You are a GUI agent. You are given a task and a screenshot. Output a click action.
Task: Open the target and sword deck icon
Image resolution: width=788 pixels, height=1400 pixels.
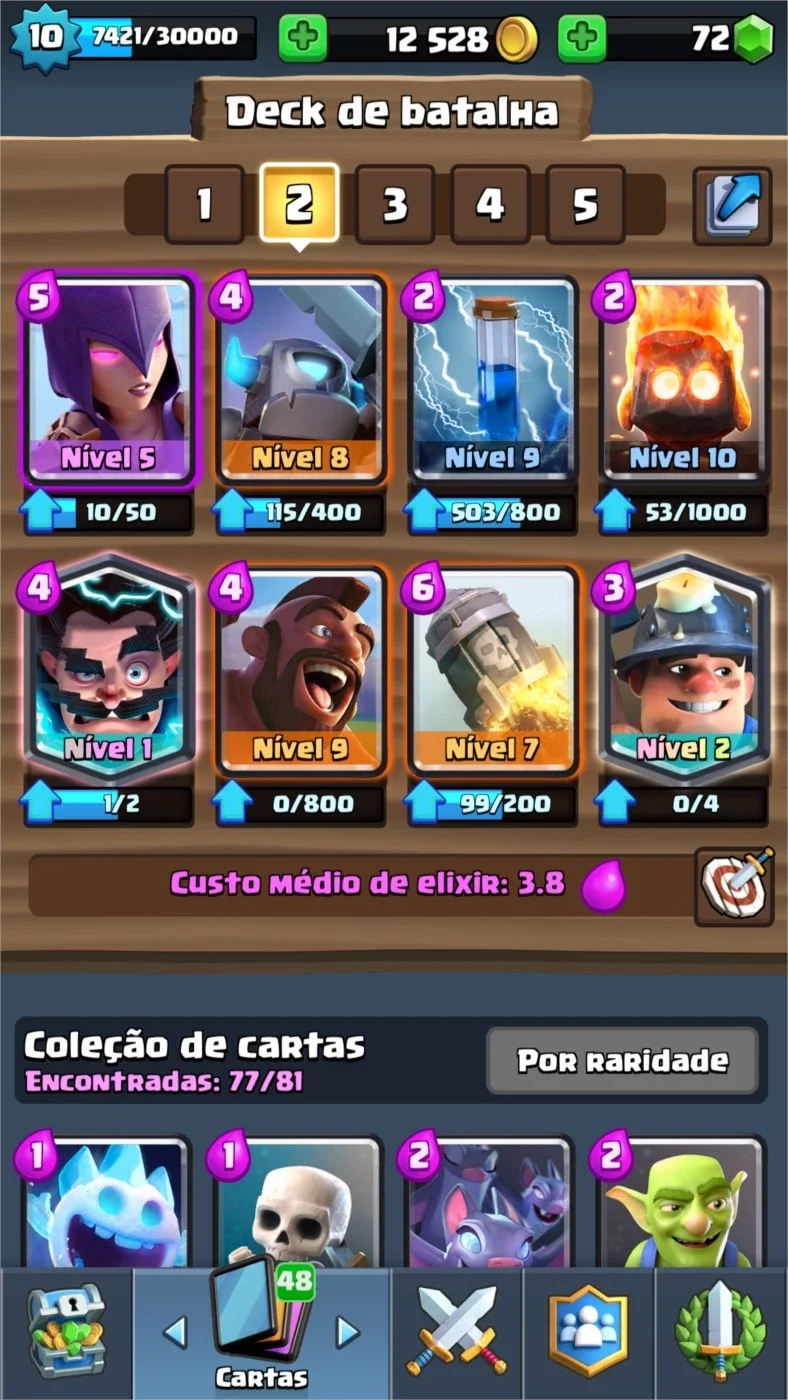pyautogui.click(x=734, y=885)
